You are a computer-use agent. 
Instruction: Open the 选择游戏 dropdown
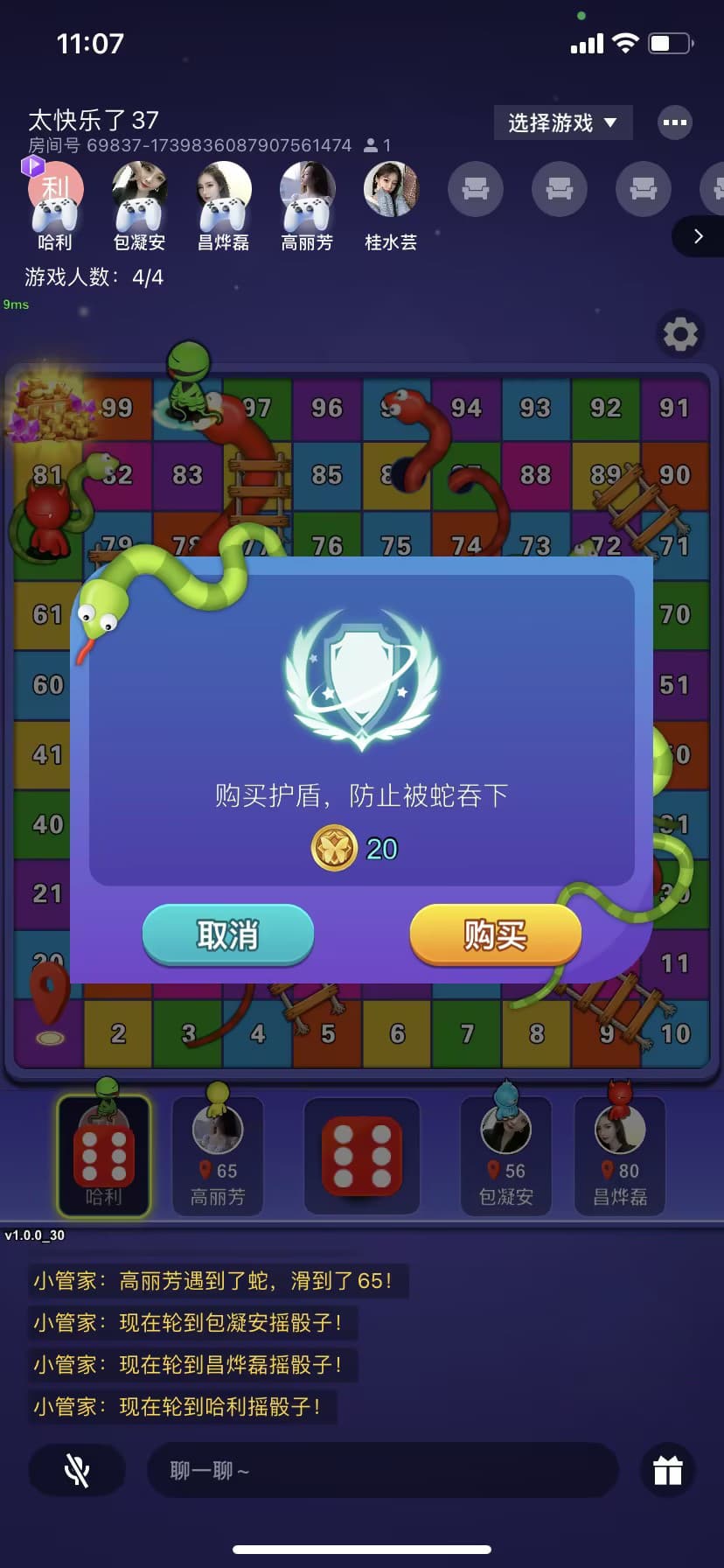(562, 122)
